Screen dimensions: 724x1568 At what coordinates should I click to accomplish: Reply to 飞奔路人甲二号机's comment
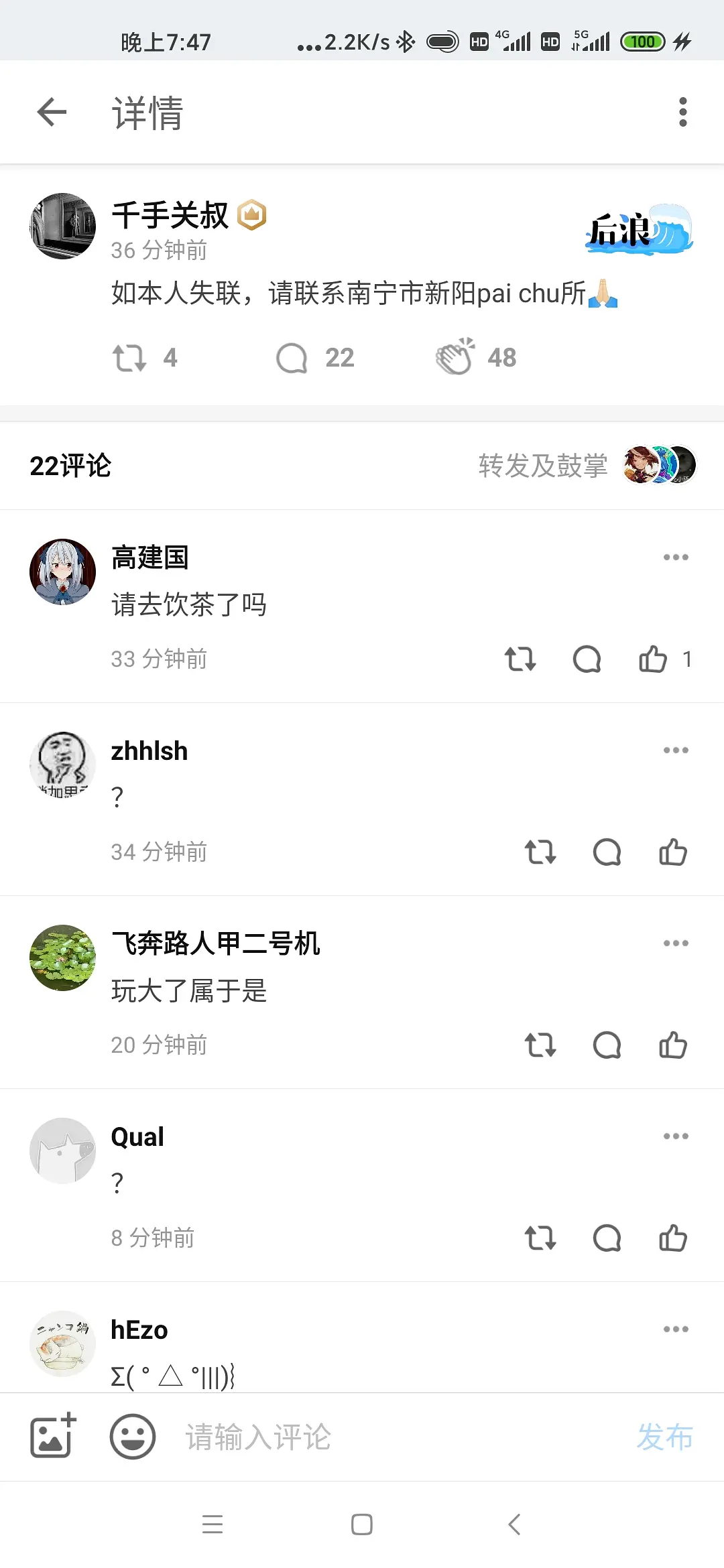(x=607, y=1045)
